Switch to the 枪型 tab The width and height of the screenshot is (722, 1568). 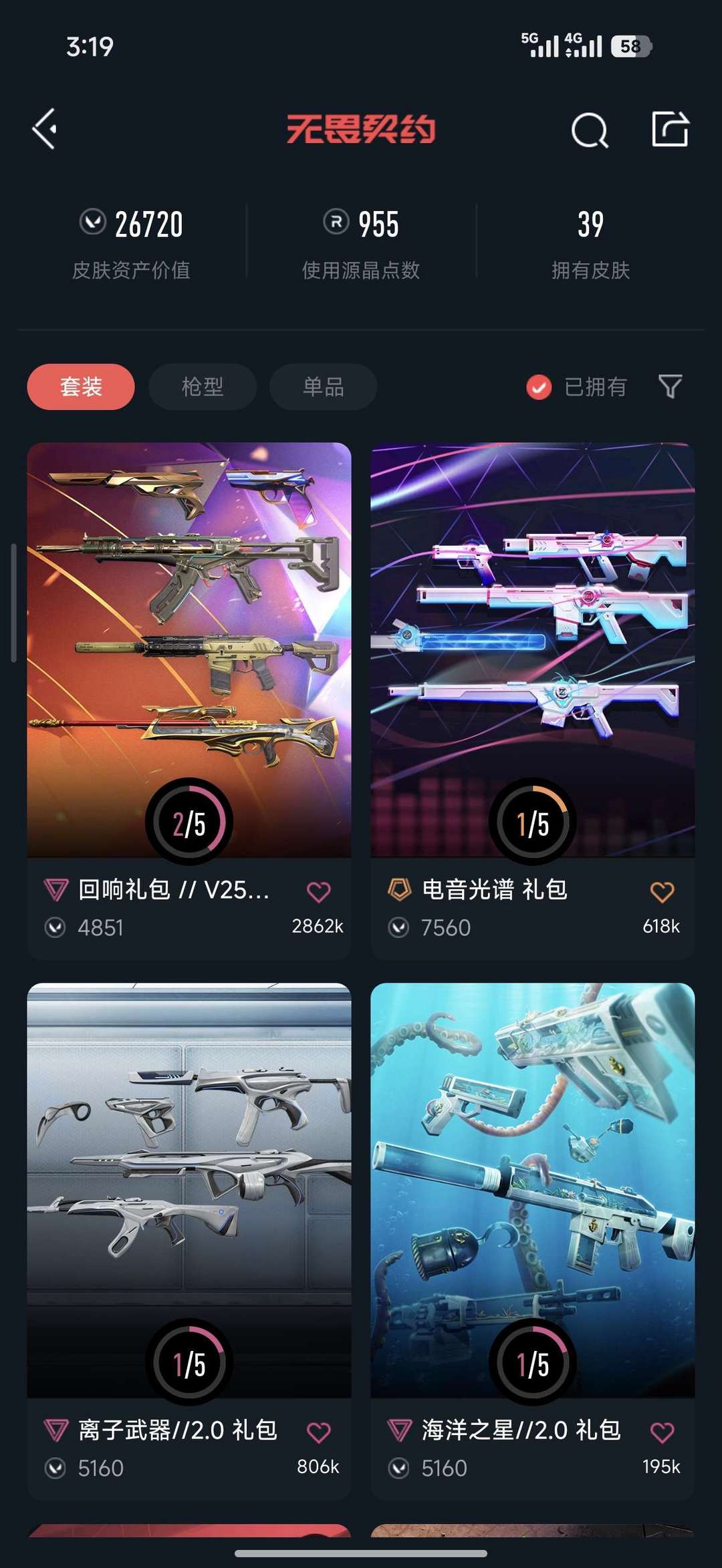[x=202, y=387]
